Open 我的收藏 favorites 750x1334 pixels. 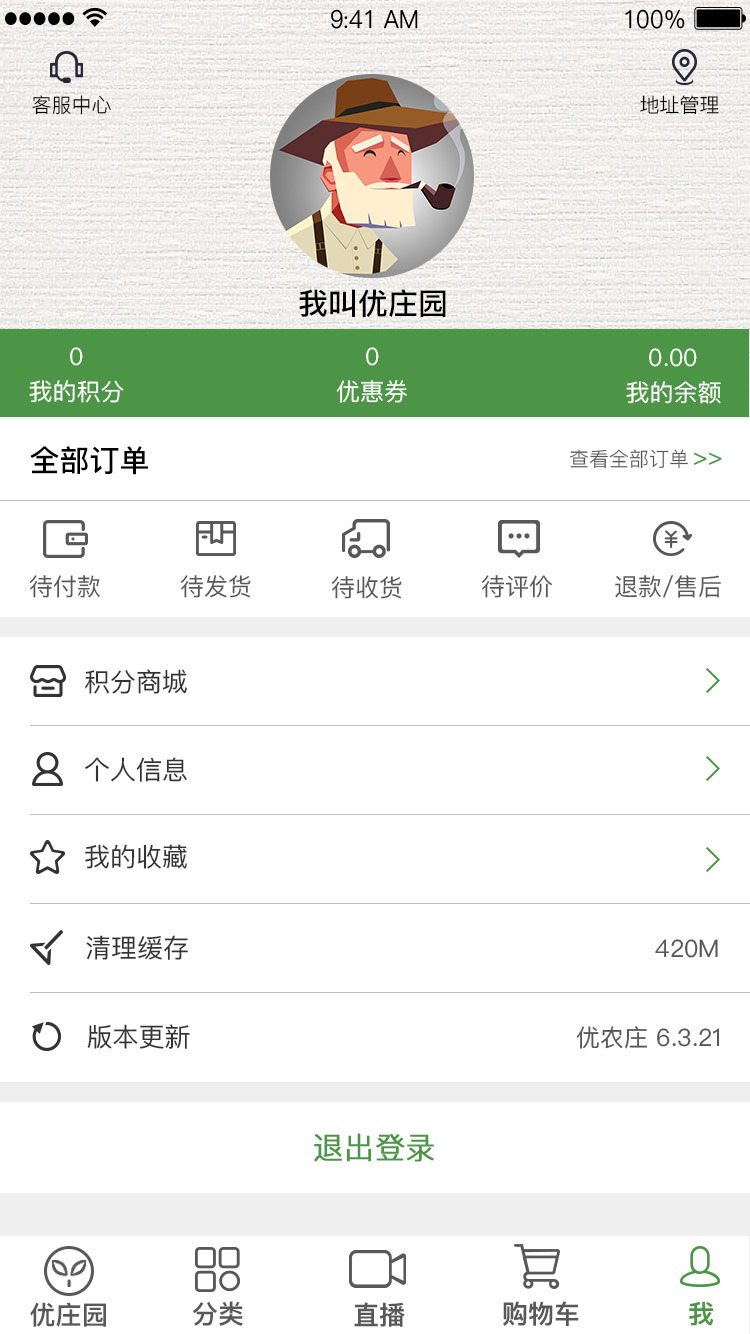[x=375, y=858]
